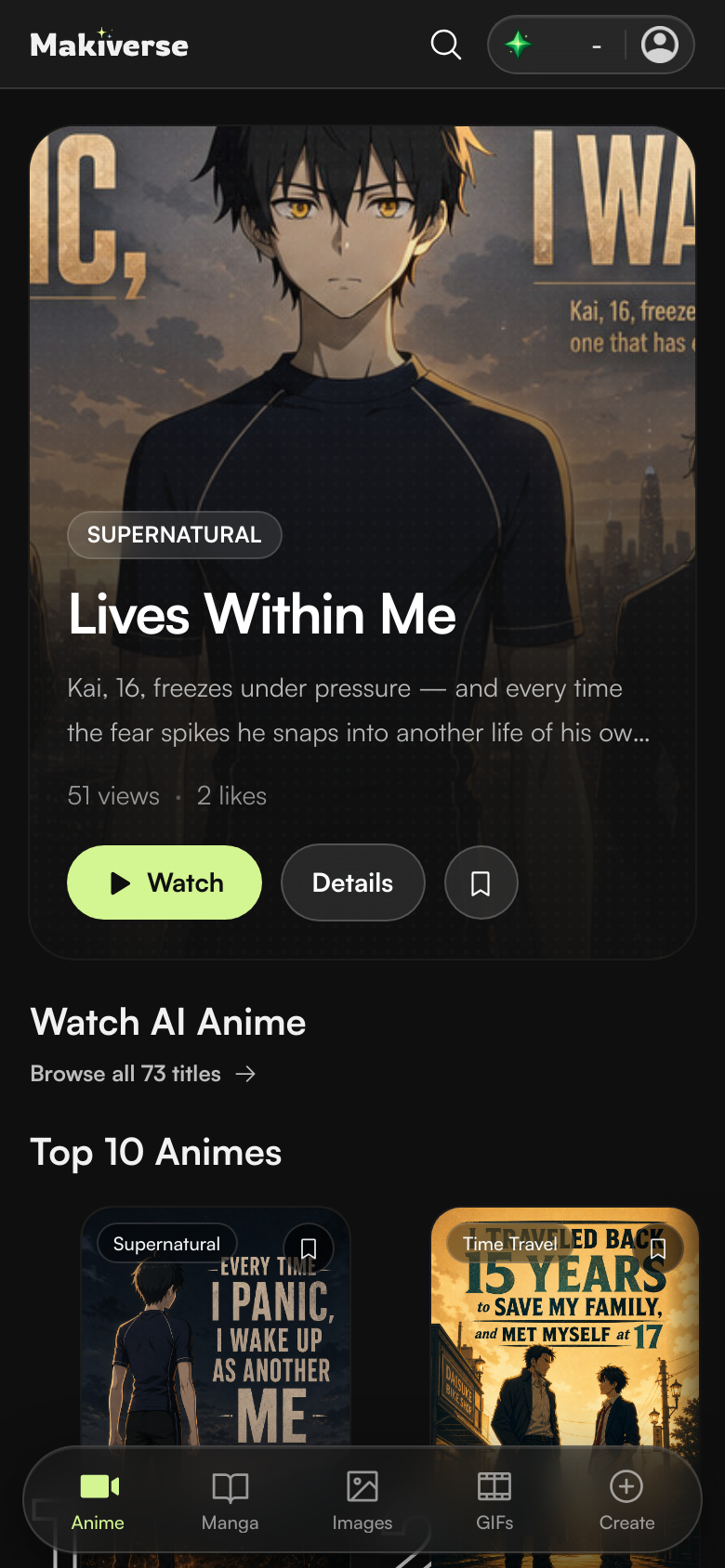Viewport: 725px width, 1568px height.
Task: Watch Lives Within Me
Action: point(165,882)
